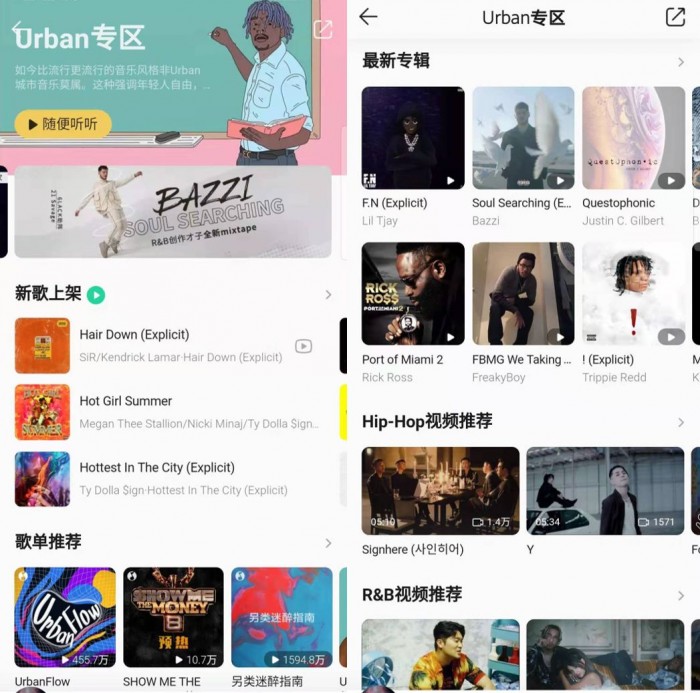Play all songs in 新歌上架

[96, 294]
